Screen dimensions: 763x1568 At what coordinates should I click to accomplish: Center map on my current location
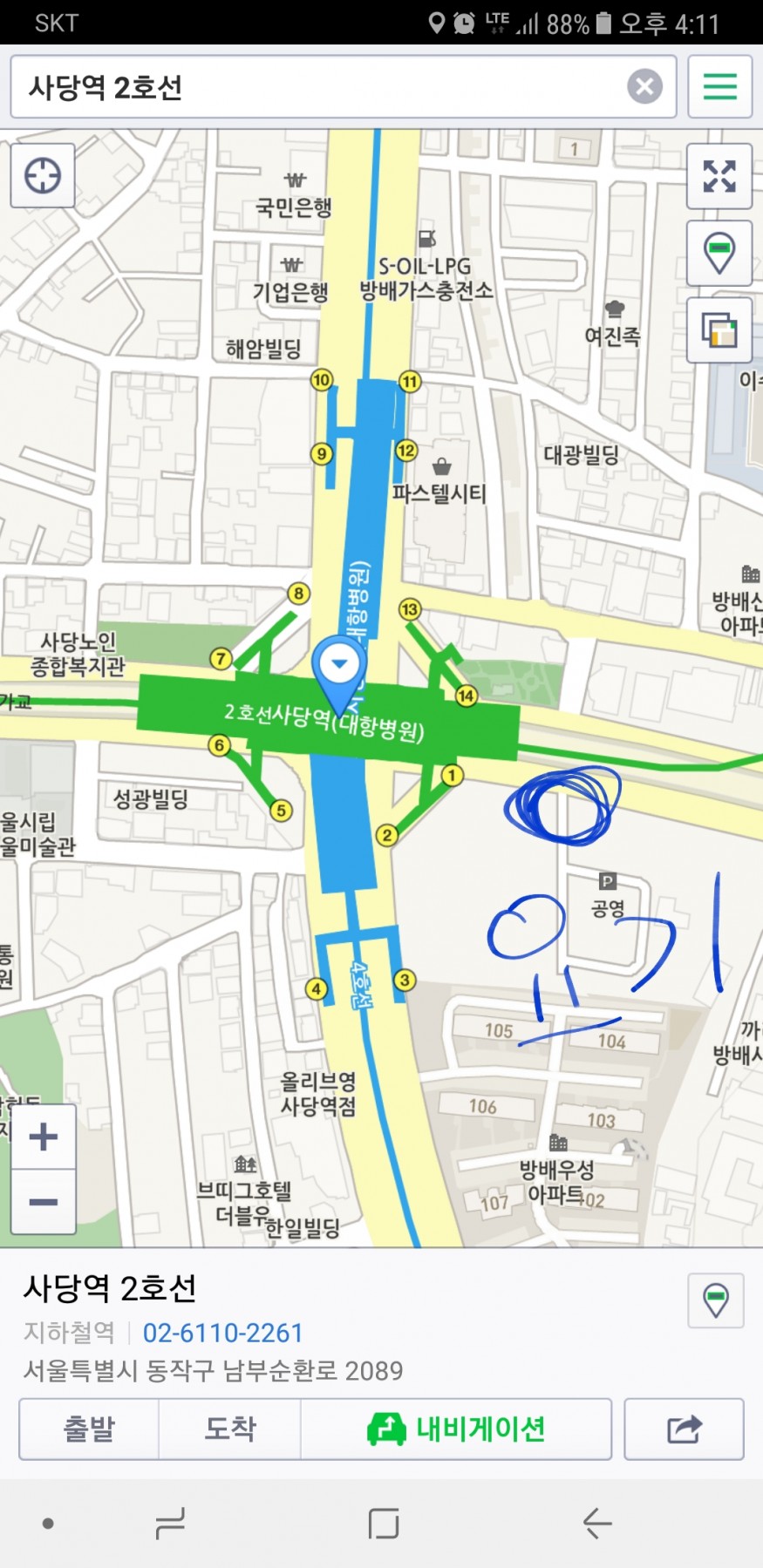(43, 175)
